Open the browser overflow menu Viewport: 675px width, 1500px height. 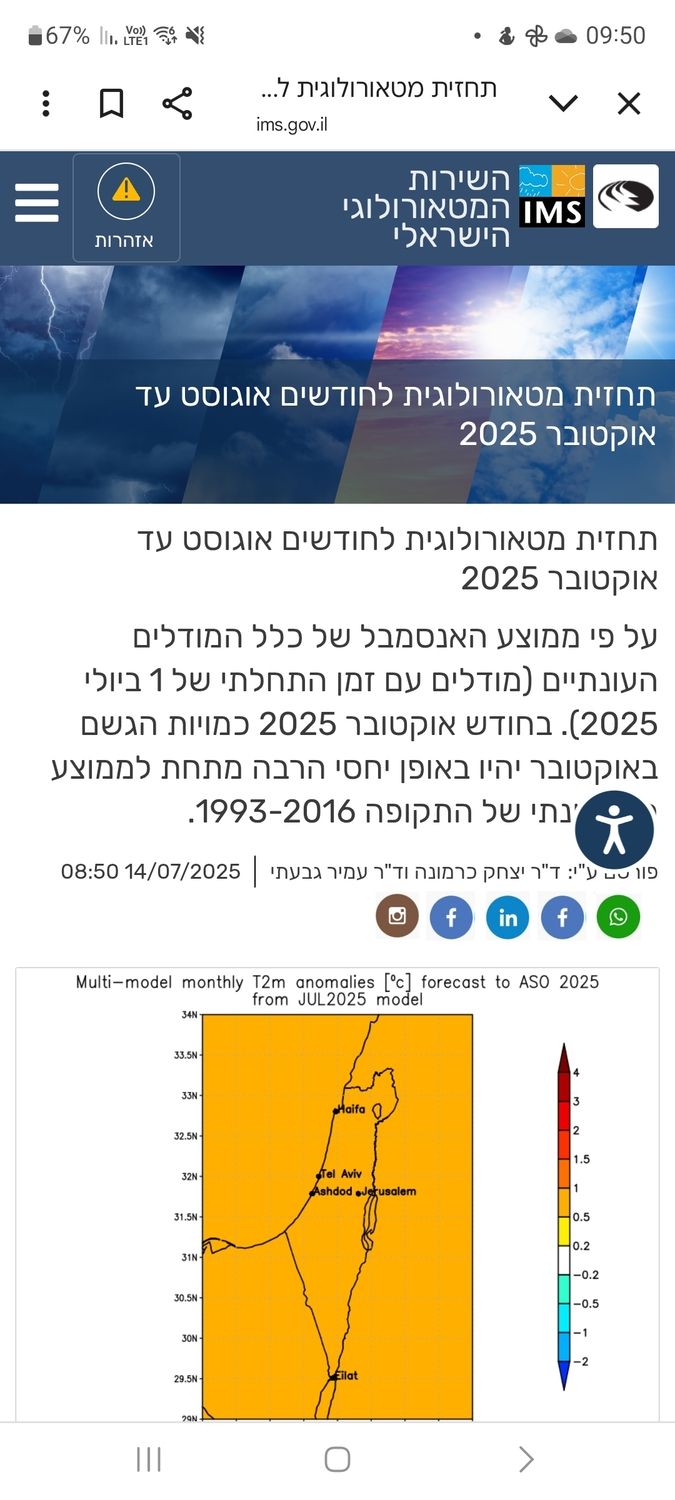coord(46,103)
